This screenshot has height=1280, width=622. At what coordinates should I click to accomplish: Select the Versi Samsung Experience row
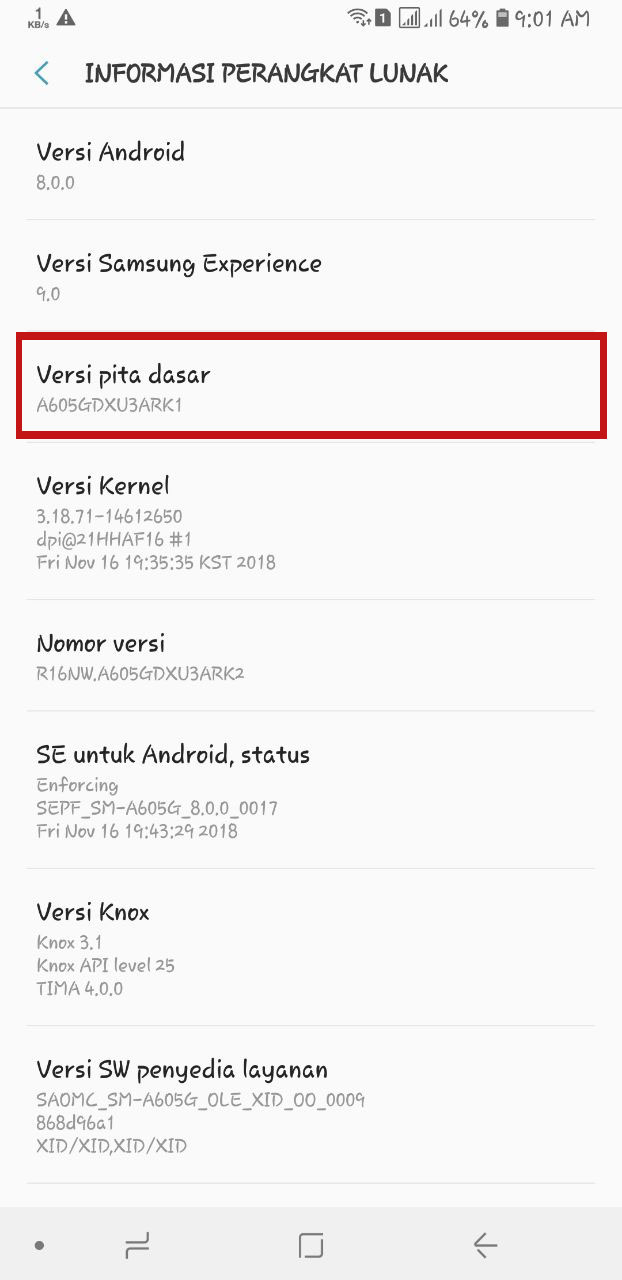pyautogui.click(x=311, y=276)
